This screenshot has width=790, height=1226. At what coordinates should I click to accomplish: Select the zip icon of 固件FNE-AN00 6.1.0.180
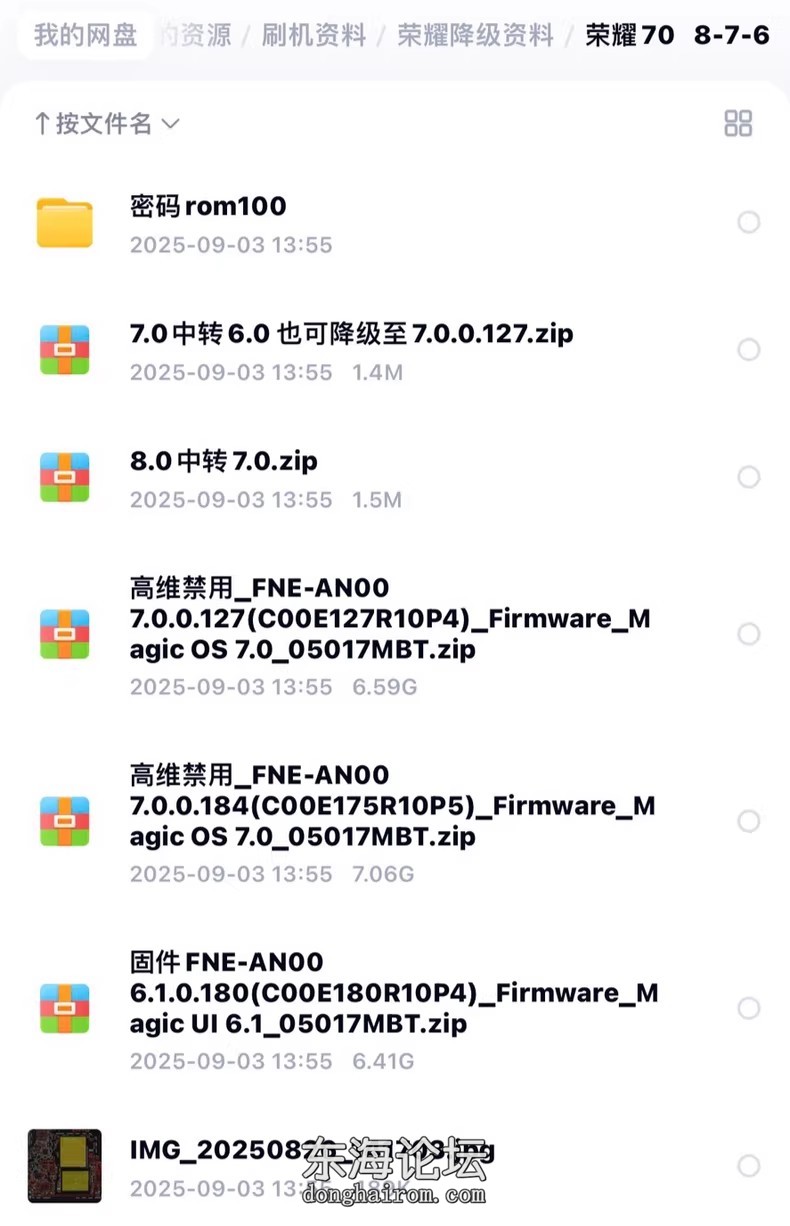tap(64, 1007)
